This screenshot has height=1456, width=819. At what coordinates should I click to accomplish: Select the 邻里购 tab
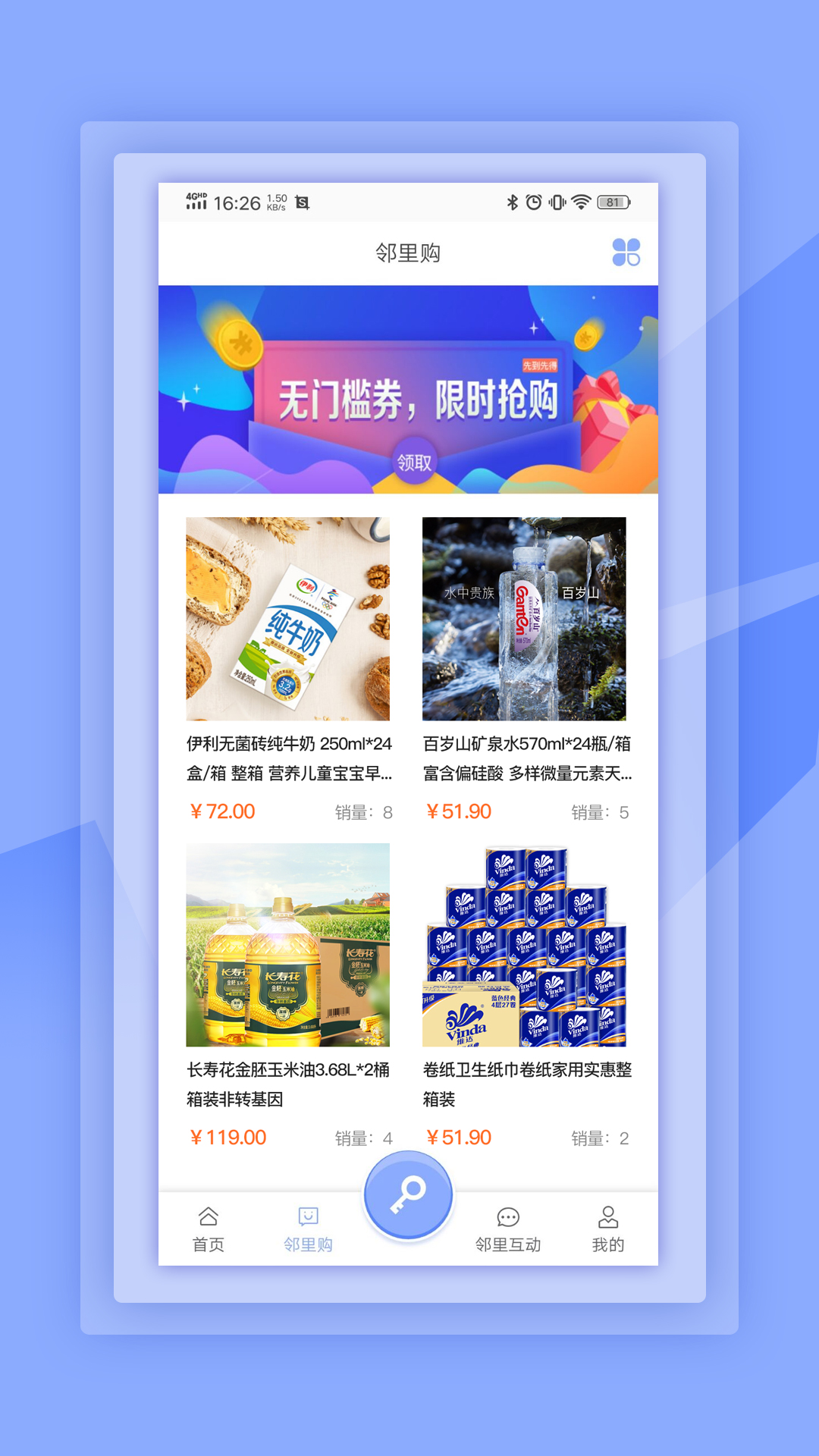pyautogui.click(x=308, y=1229)
